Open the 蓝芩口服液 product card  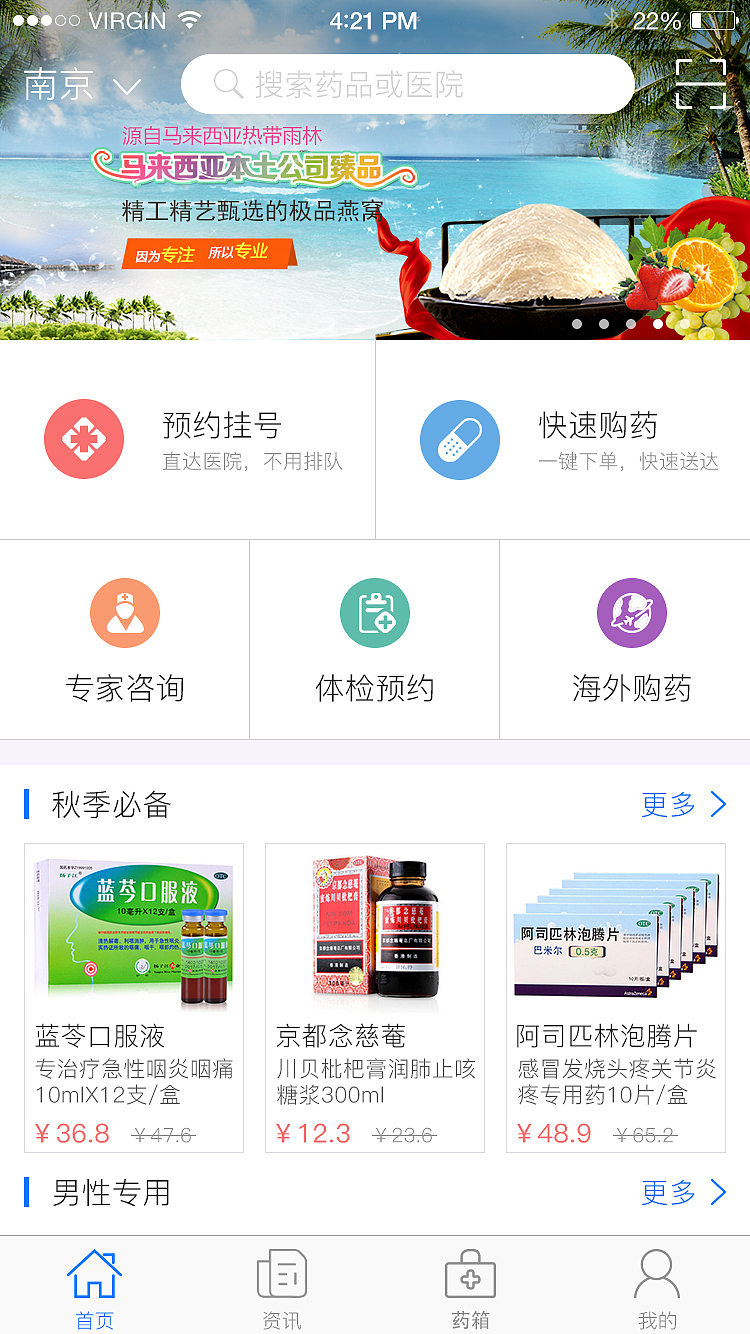pos(133,995)
